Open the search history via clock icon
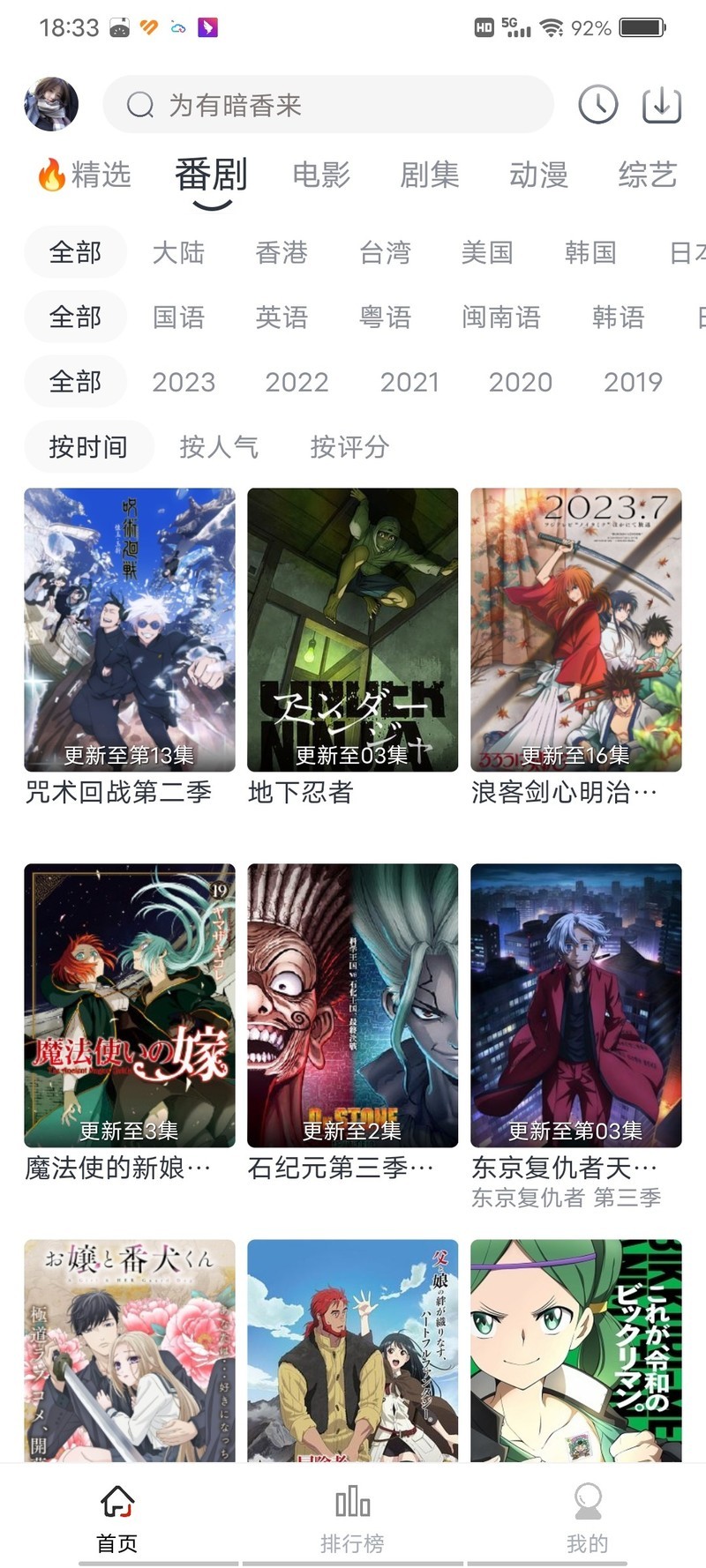Screen dimensions: 706x1568 coord(597,103)
